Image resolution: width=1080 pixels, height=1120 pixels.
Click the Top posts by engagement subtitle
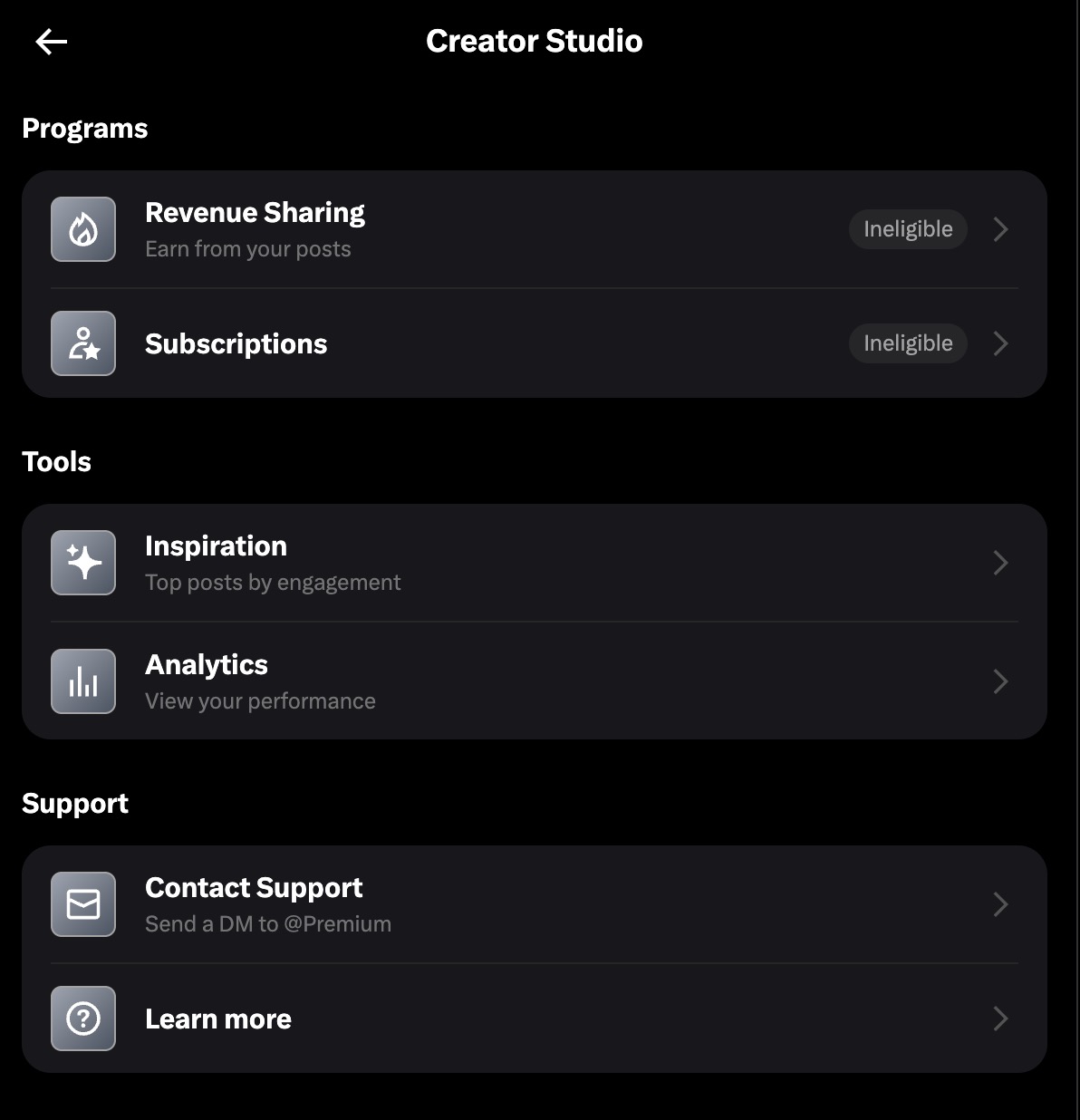pos(273,583)
